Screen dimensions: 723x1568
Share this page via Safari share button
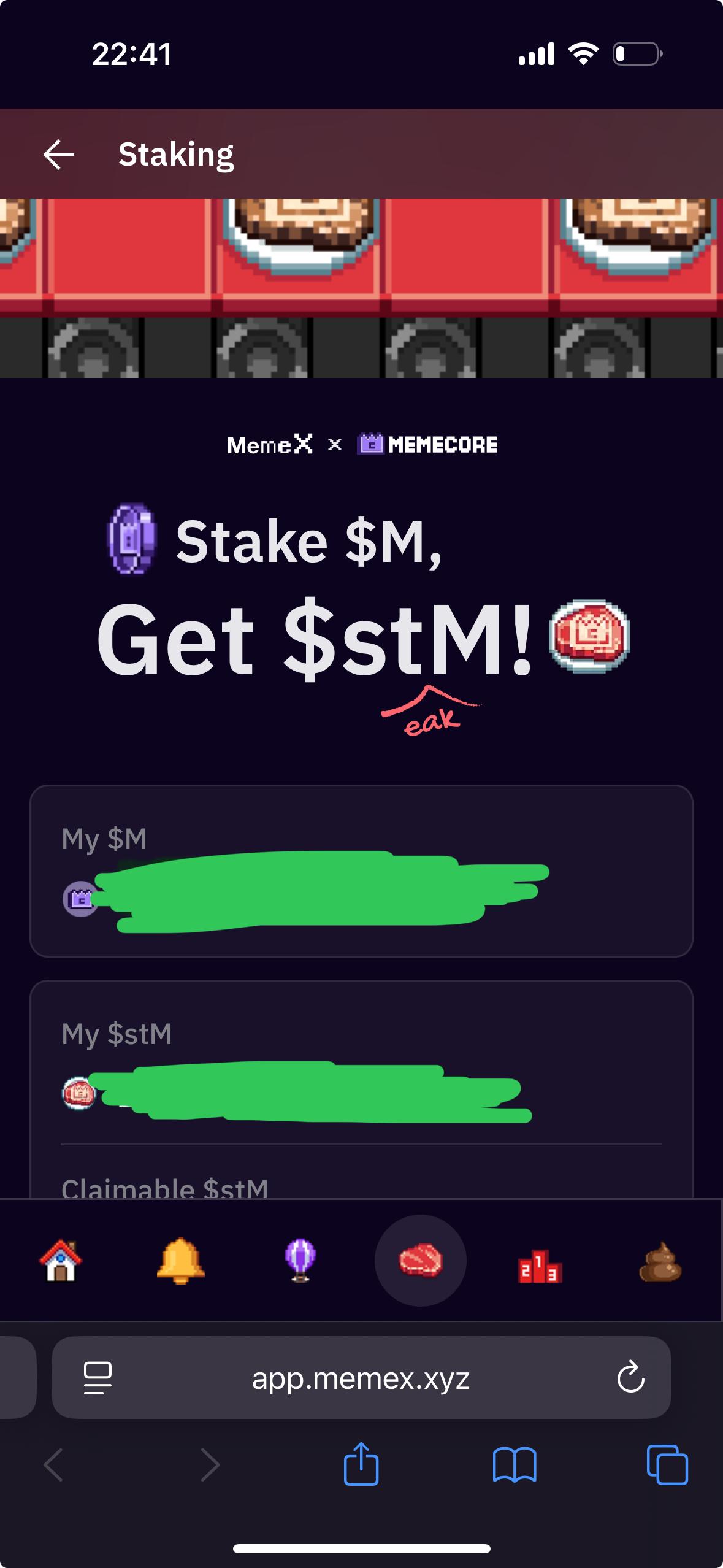point(361,1464)
